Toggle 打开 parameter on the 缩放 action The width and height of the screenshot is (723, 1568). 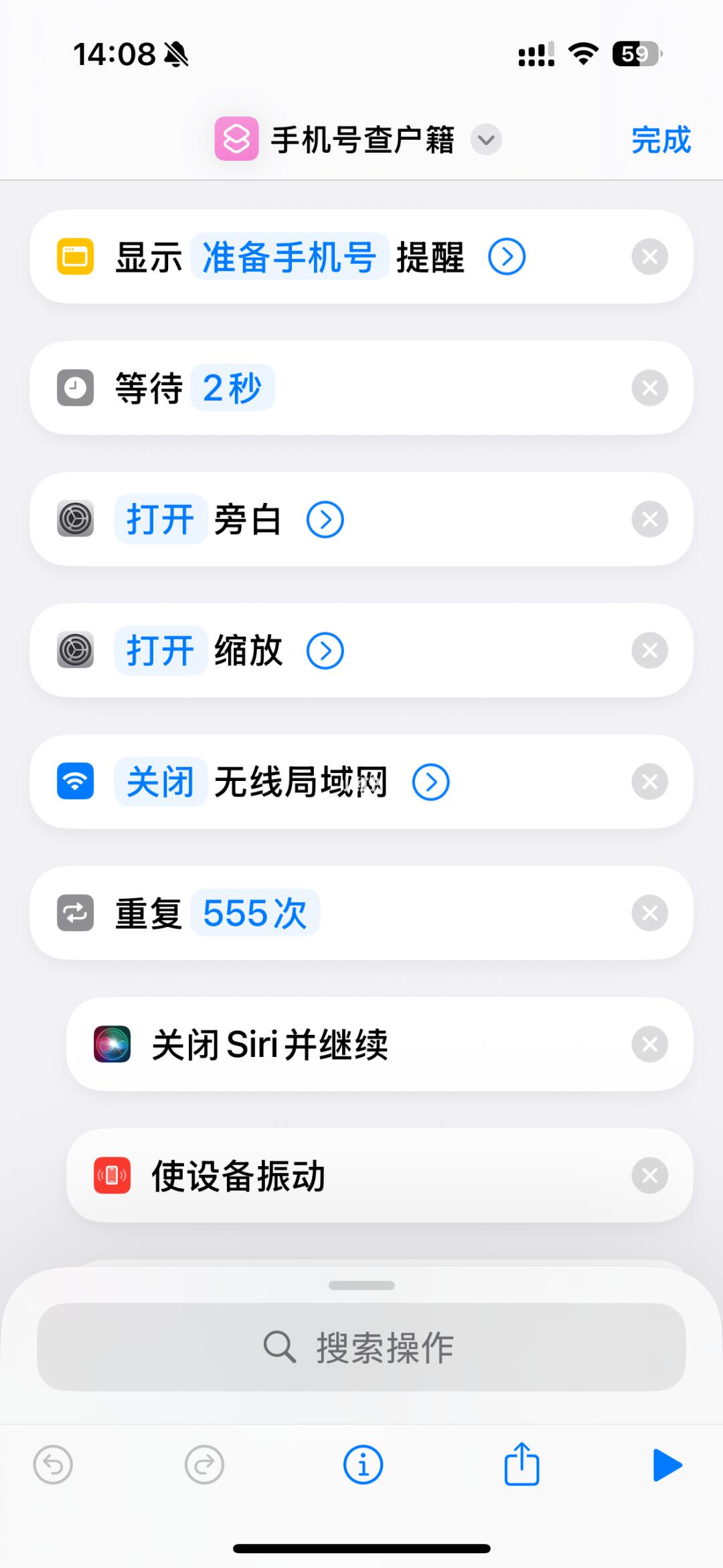(160, 650)
